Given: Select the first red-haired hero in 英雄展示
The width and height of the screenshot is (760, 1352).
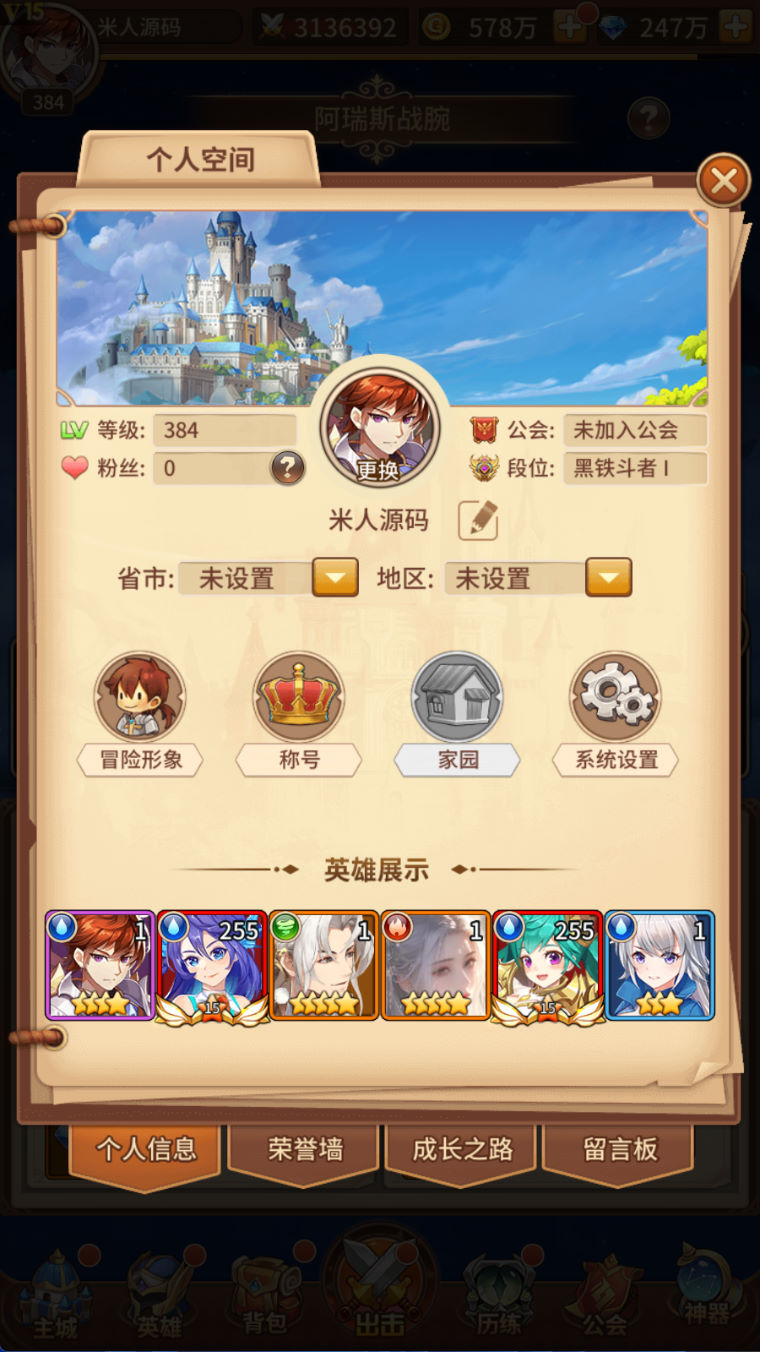Looking at the screenshot, I should click(100, 965).
